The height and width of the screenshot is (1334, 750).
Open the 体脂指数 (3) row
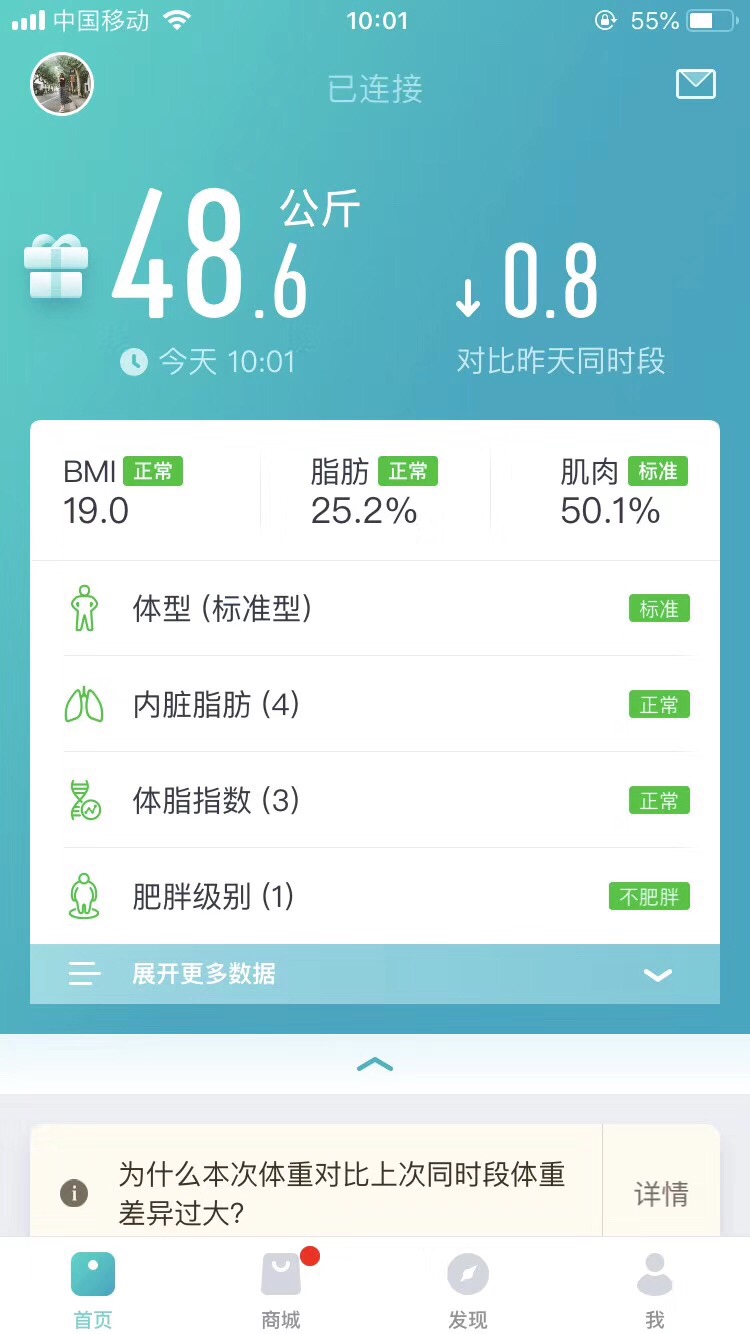pyautogui.click(x=375, y=801)
